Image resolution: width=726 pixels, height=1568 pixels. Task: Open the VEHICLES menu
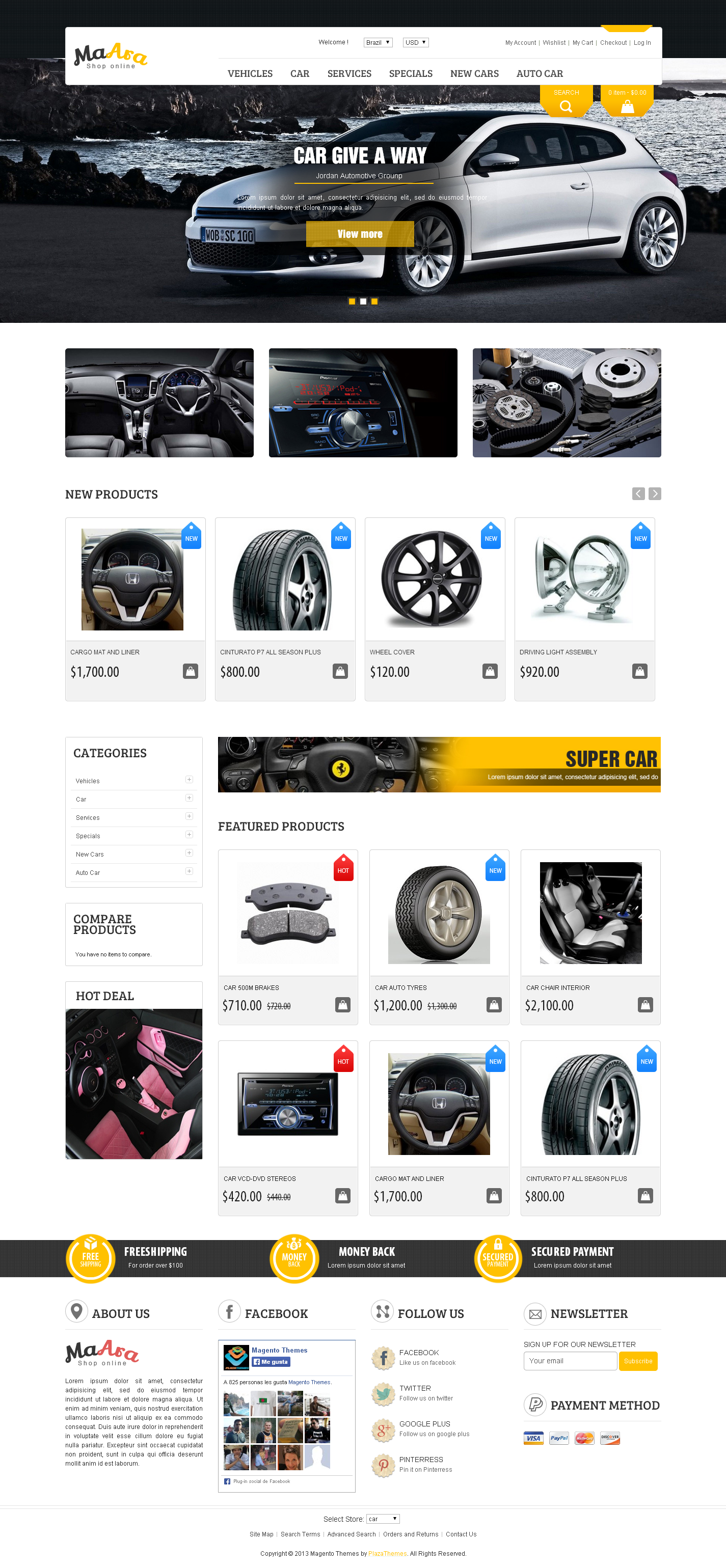250,74
